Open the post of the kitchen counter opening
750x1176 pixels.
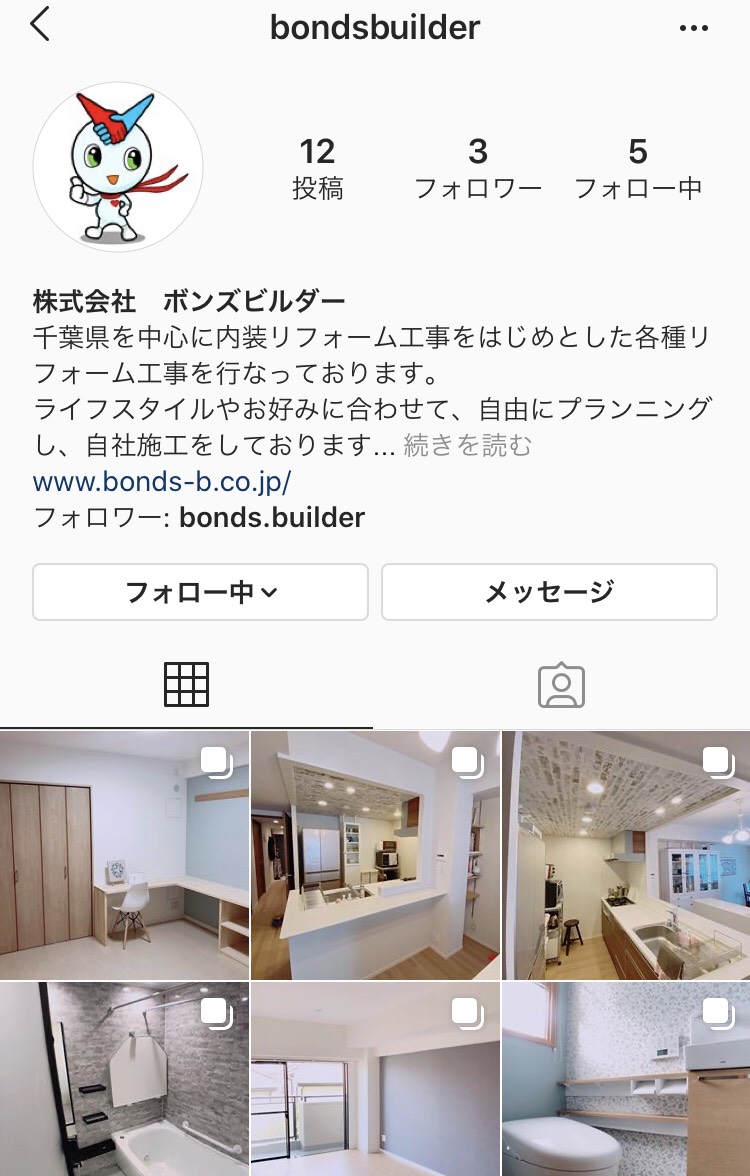pyautogui.click(x=375, y=855)
